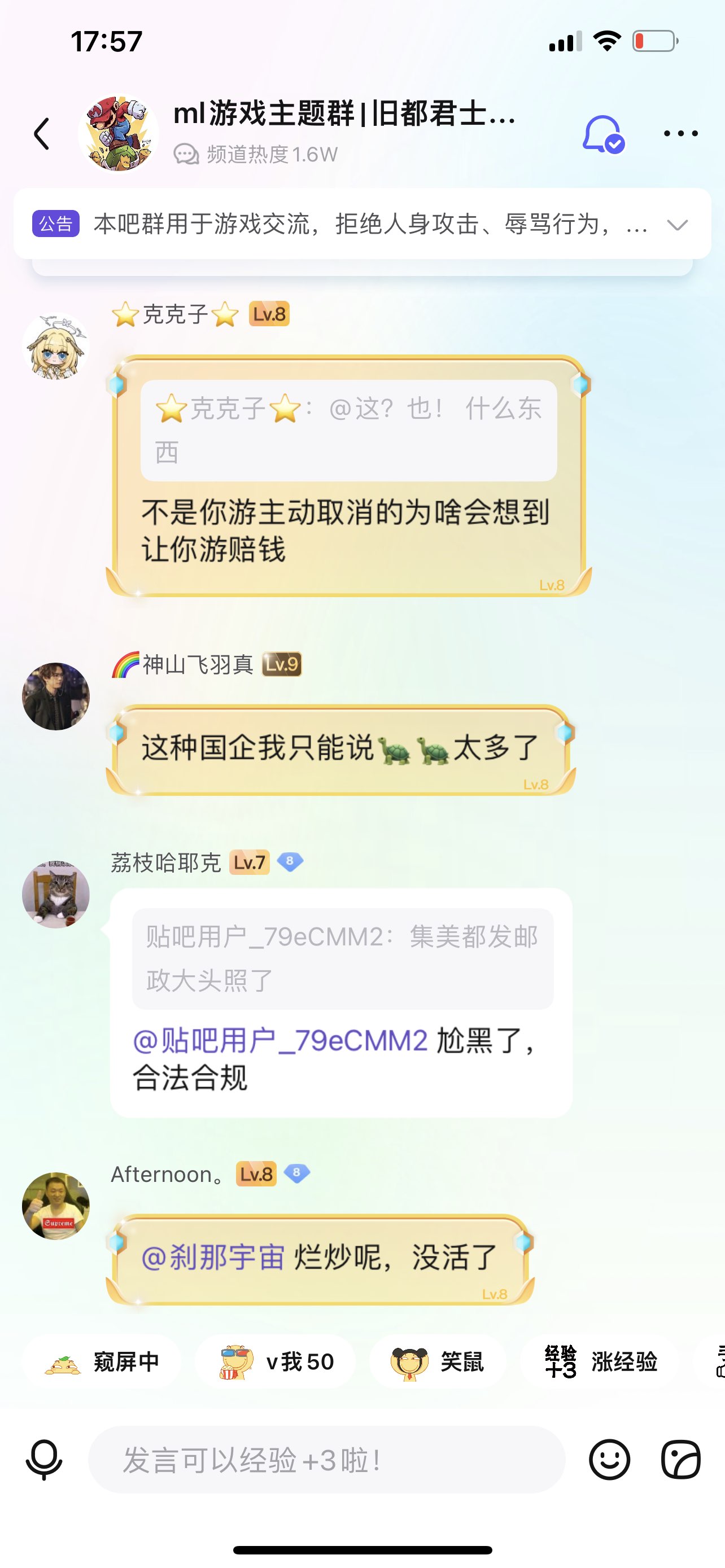Image resolution: width=725 pixels, height=1568 pixels.
Task: Open the three-dot overflow menu
Action: click(680, 133)
